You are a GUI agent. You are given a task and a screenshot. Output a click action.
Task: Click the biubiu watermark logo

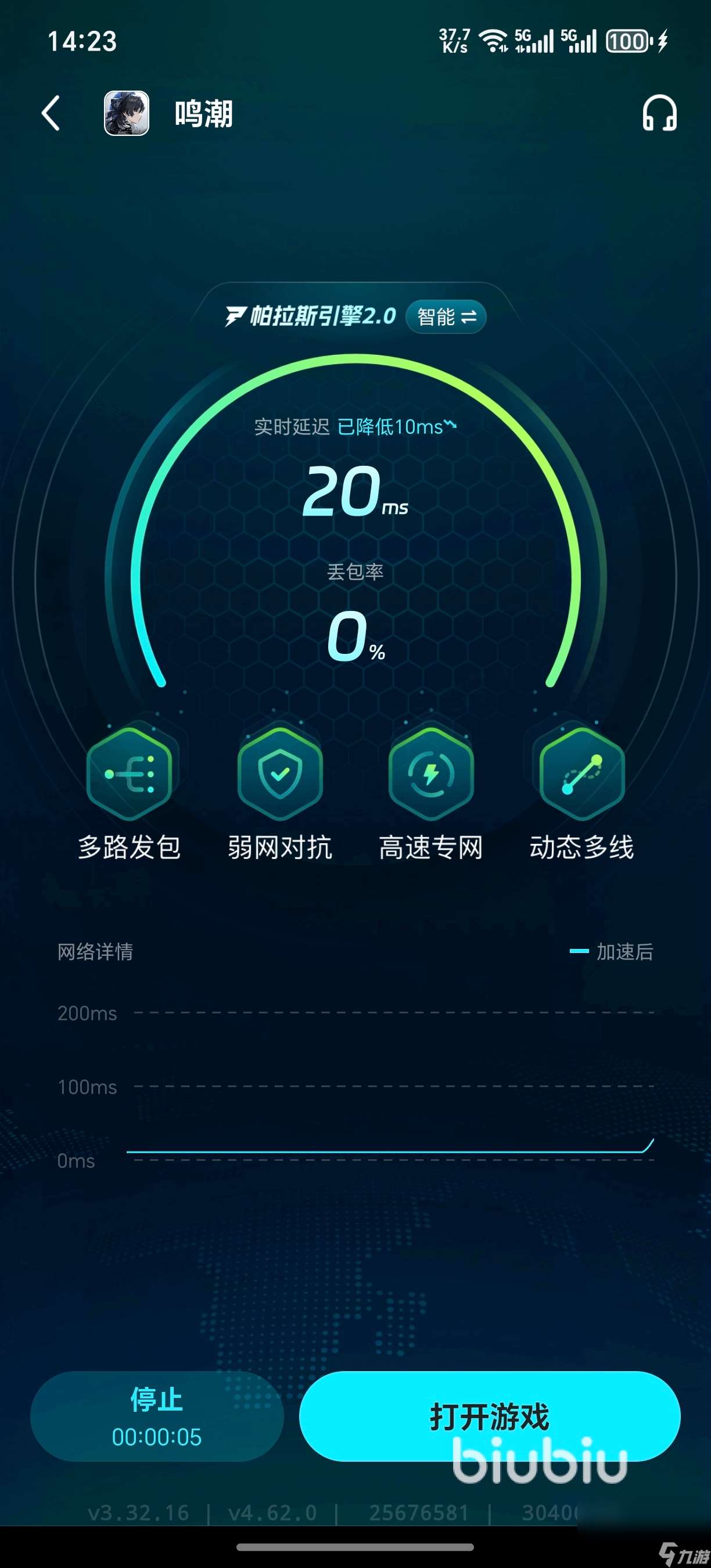(541, 1459)
